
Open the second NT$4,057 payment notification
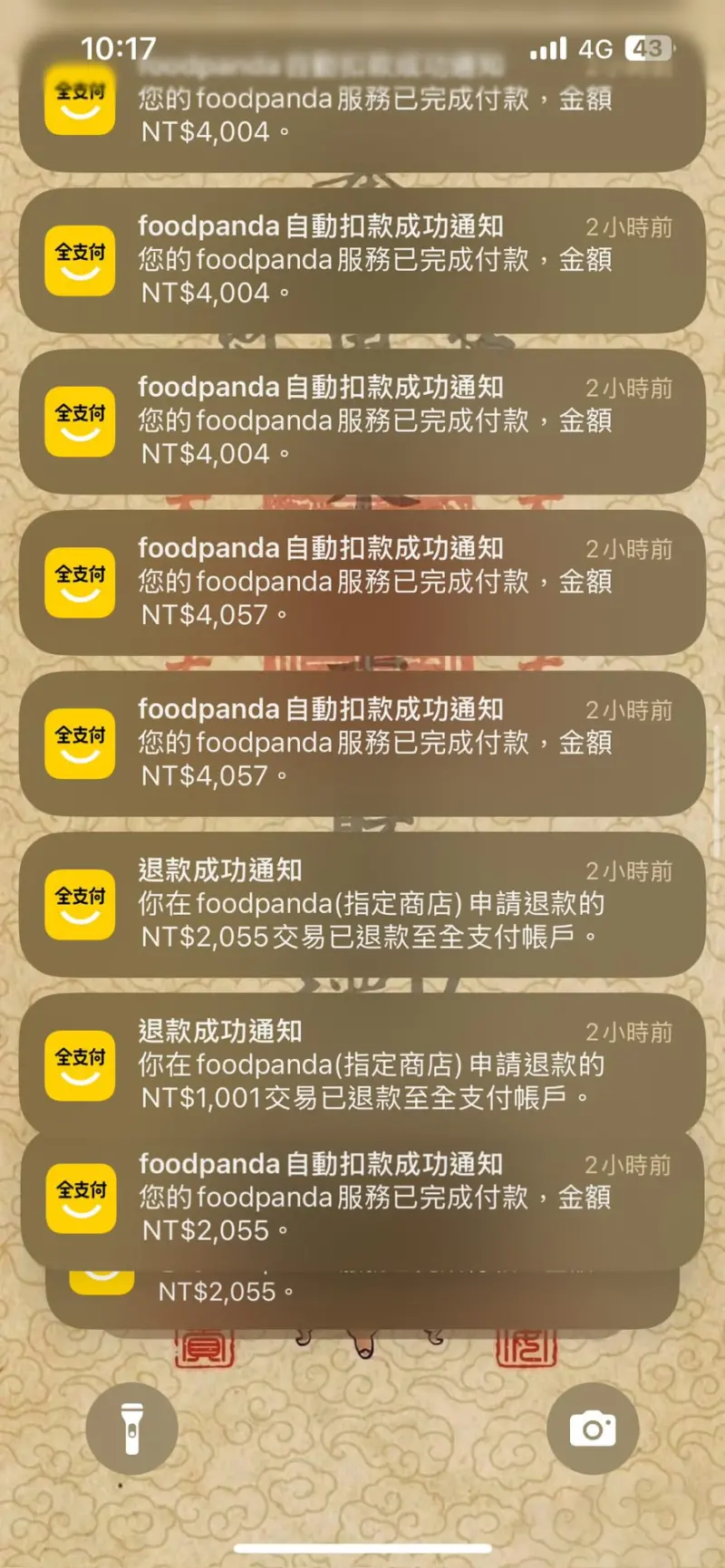(x=362, y=743)
